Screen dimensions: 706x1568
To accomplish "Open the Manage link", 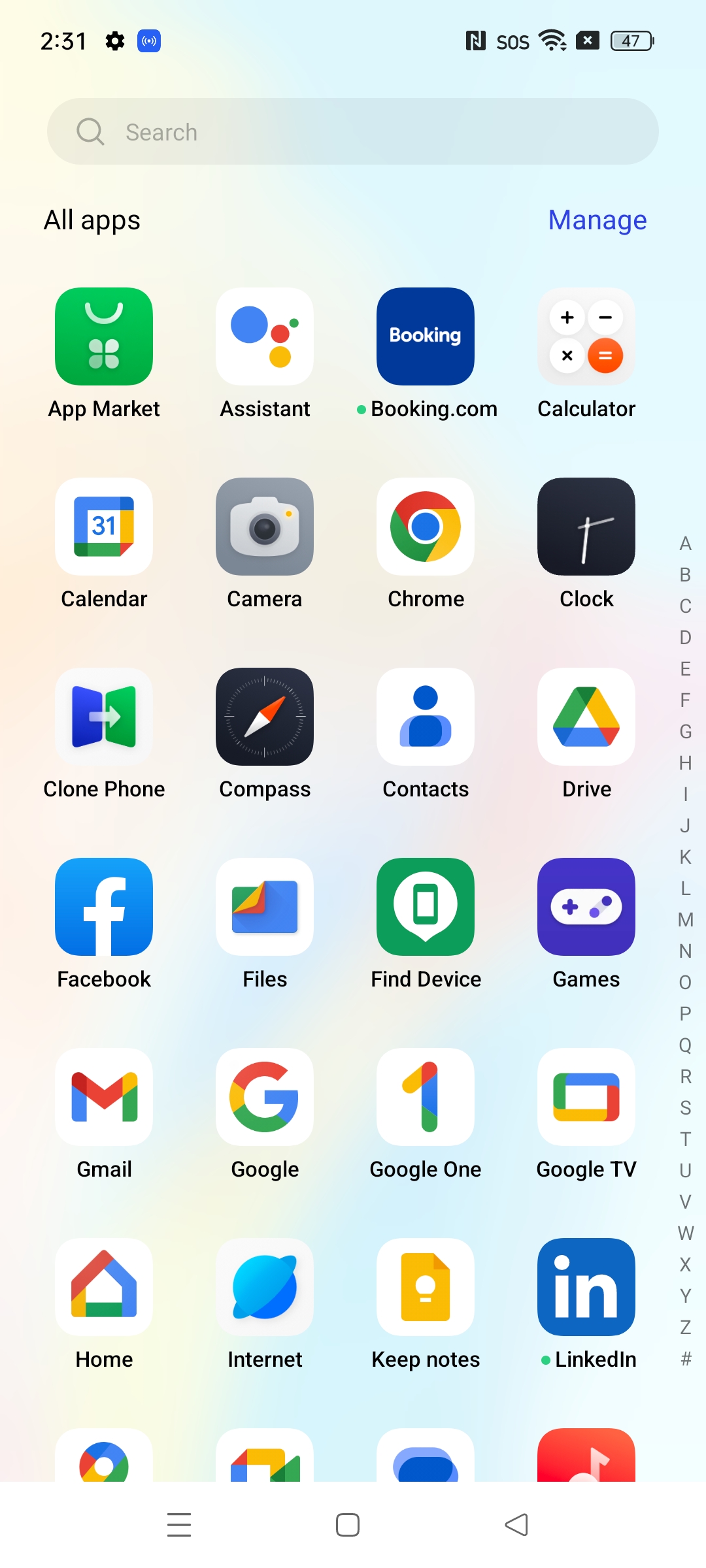I will pyautogui.click(x=597, y=220).
